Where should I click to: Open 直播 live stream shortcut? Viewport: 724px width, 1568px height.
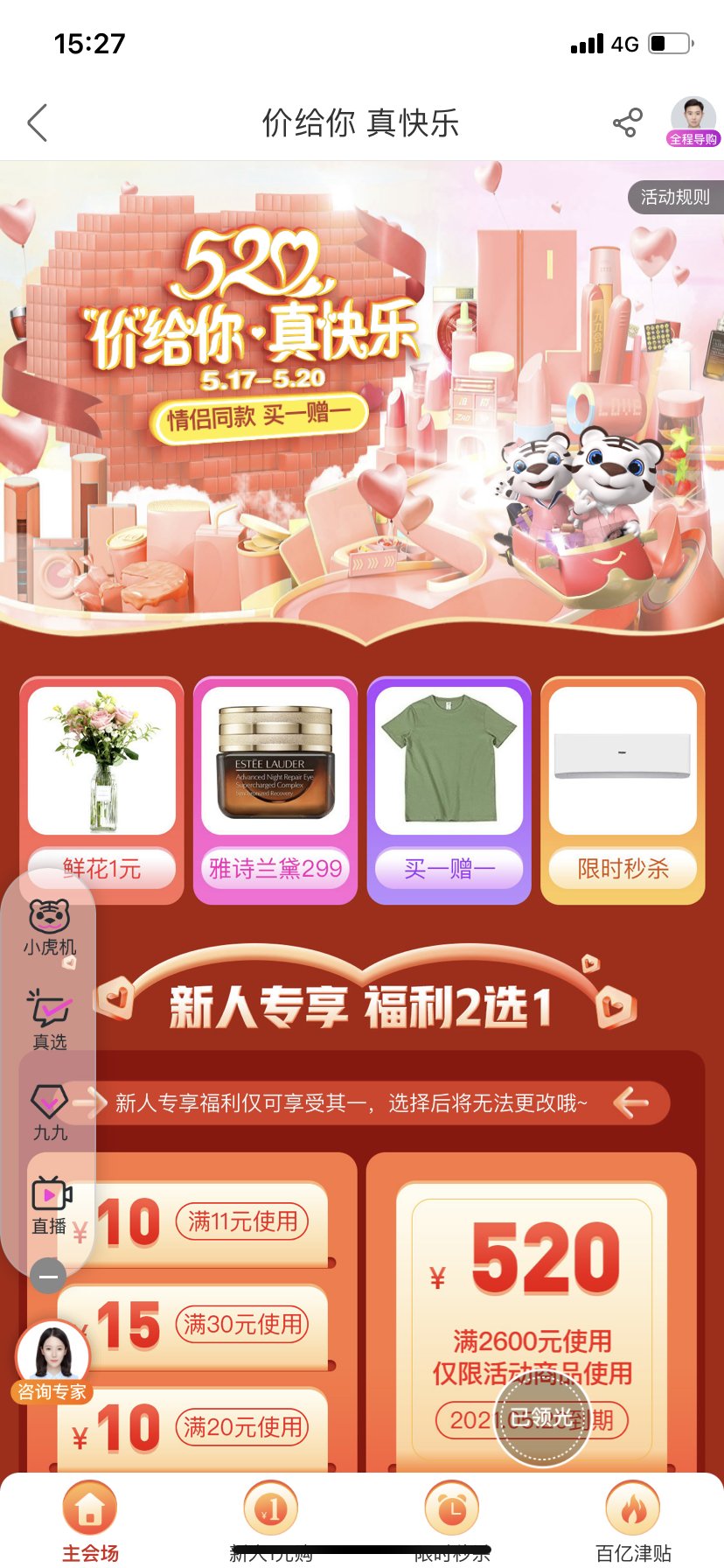tap(50, 1204)
